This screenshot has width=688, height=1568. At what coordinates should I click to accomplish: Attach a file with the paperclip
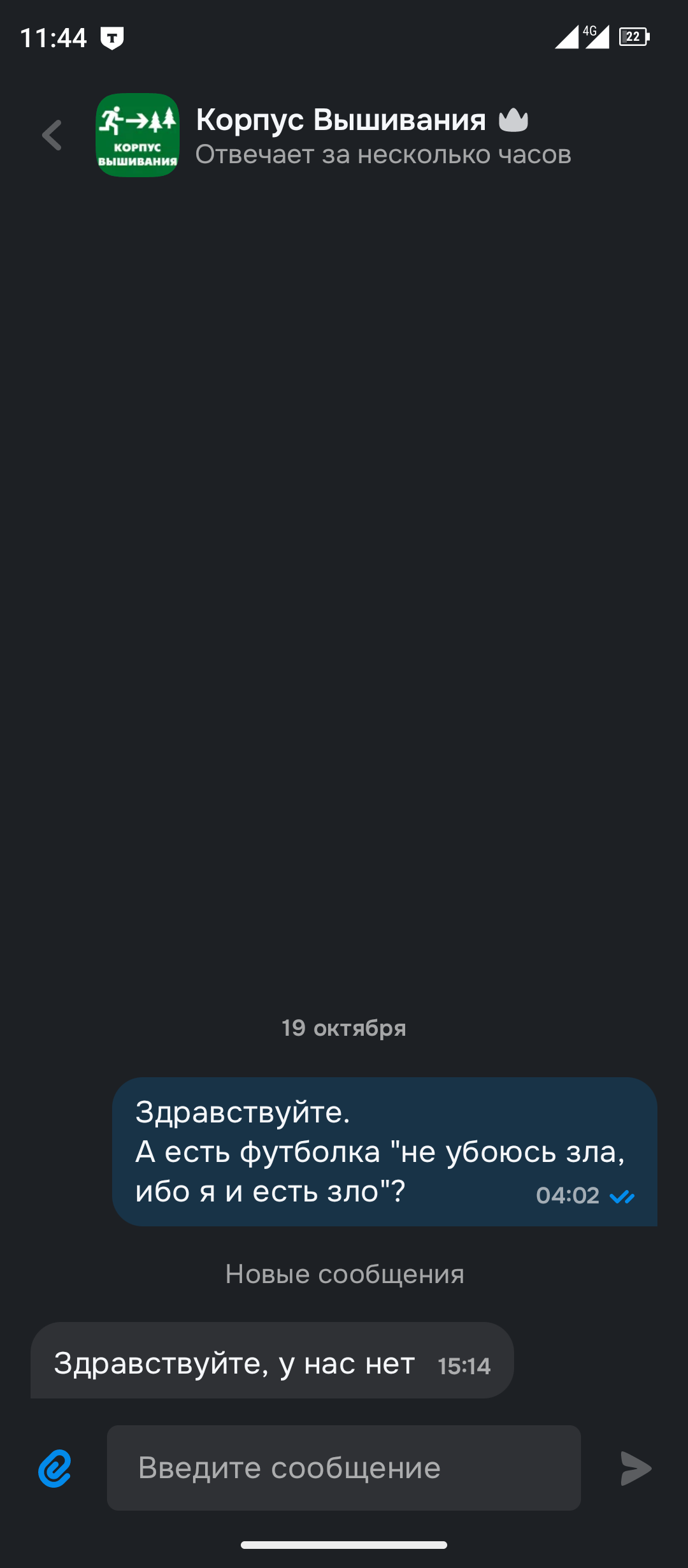click(55, 1468)
